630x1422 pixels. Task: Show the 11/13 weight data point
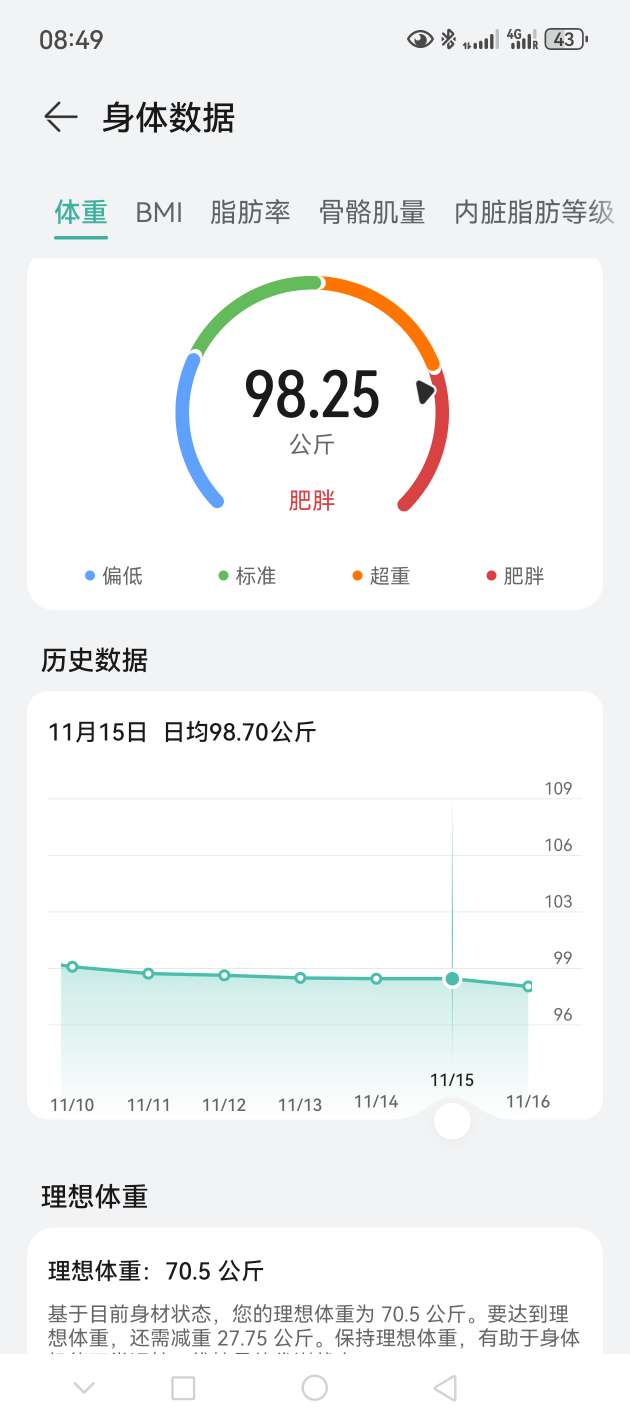point(300,978)
